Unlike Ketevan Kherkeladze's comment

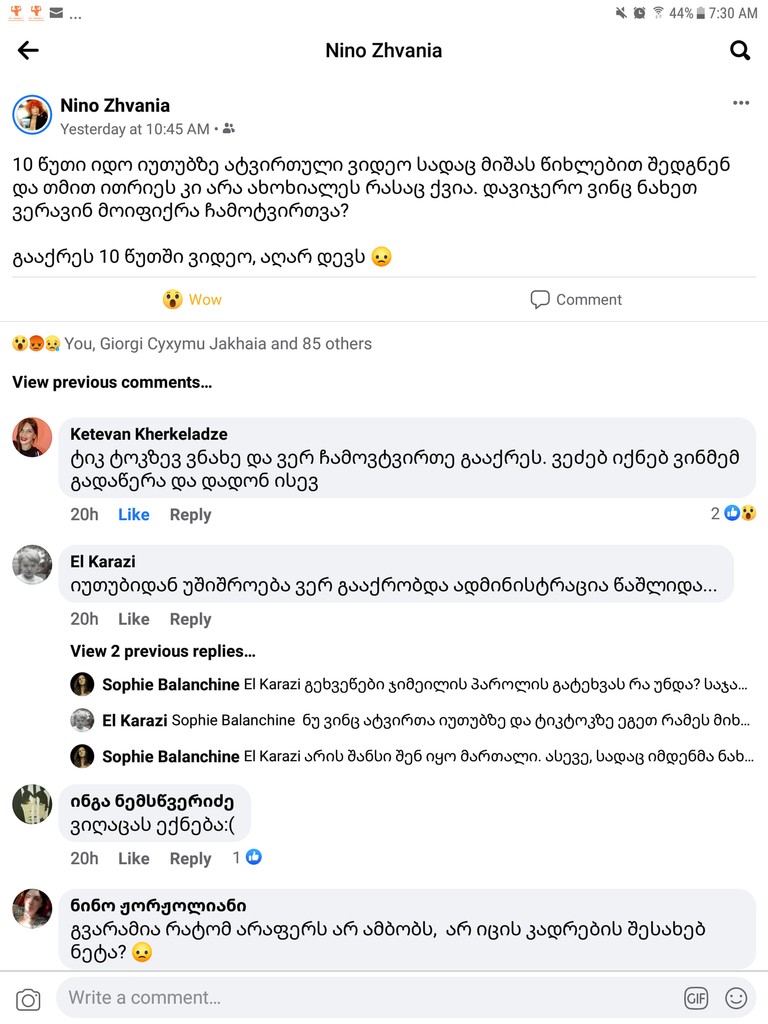133,514
